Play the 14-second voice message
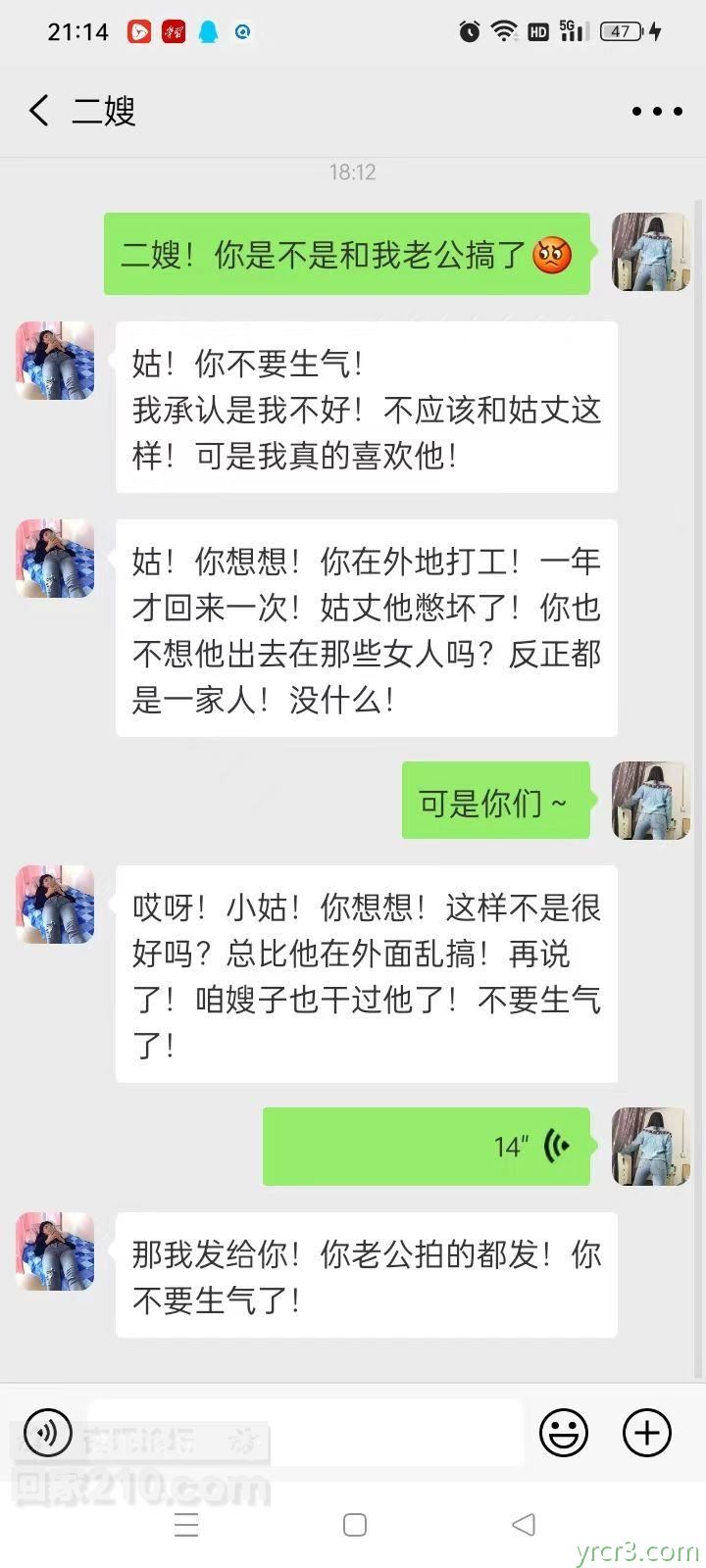This screenshot has width=706, height=1568. tap(427, 1146)
